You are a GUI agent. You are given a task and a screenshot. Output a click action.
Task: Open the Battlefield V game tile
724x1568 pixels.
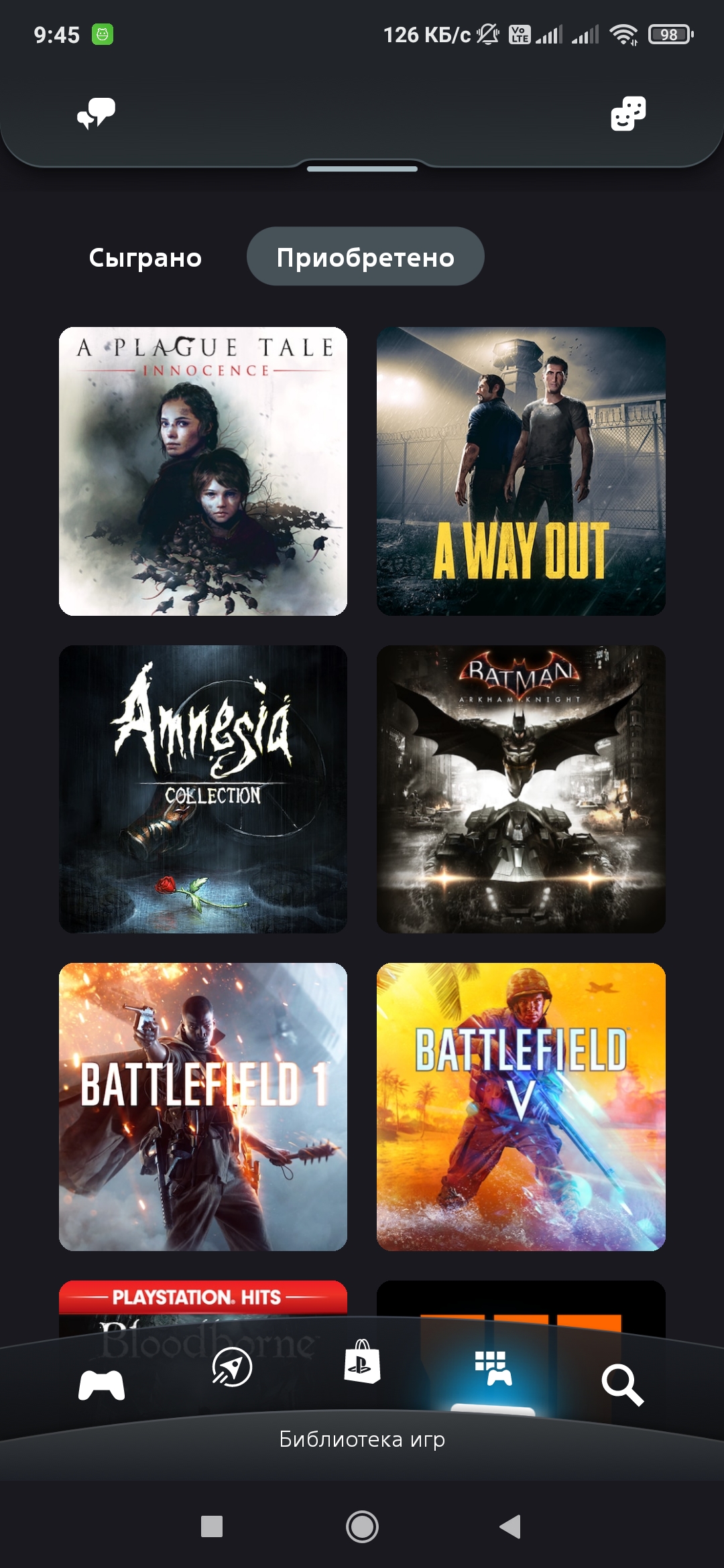pos(521,1107)
